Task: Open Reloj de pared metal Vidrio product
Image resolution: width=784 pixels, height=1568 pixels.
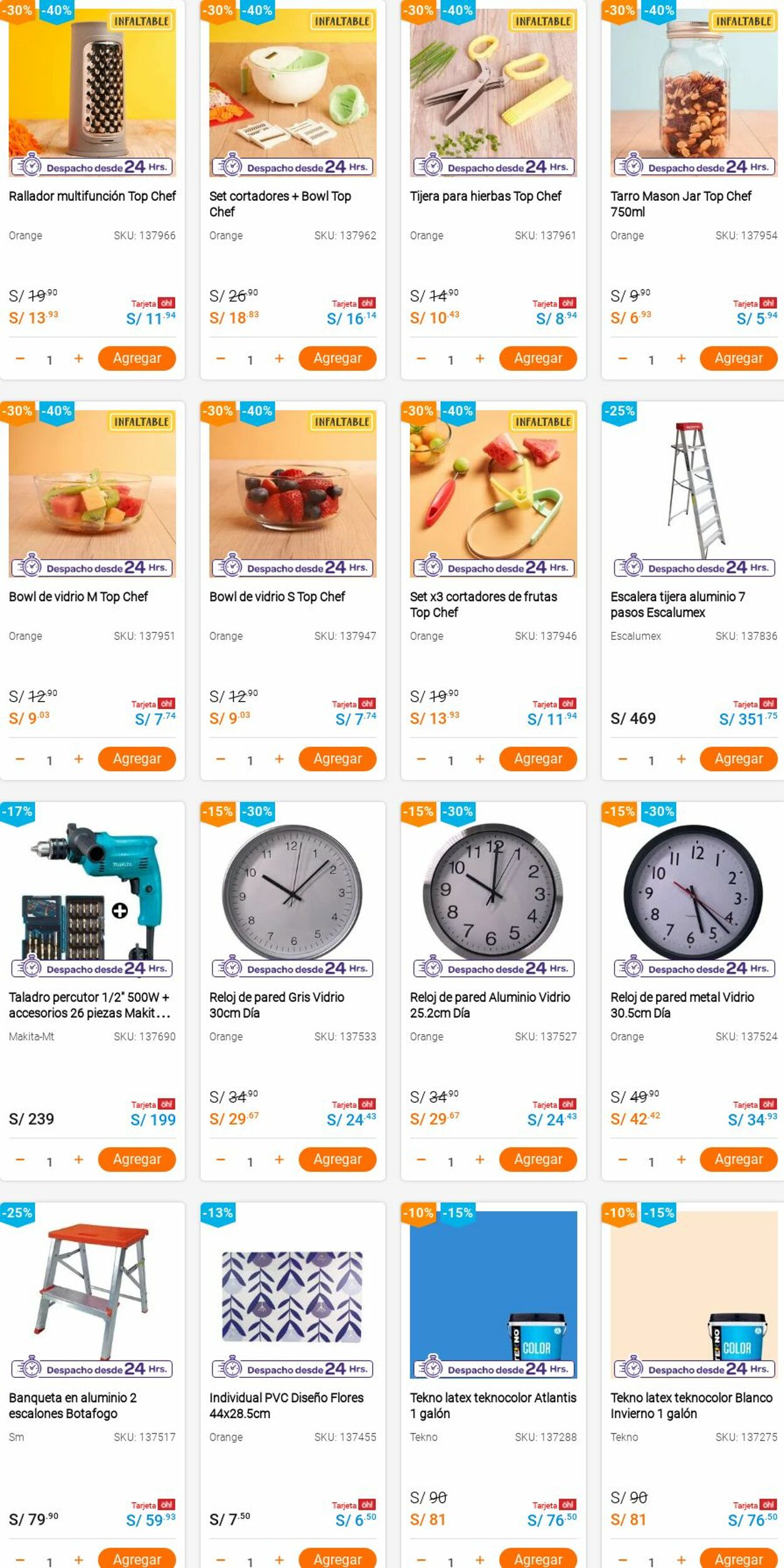Action: click(x=682, y=1004)
